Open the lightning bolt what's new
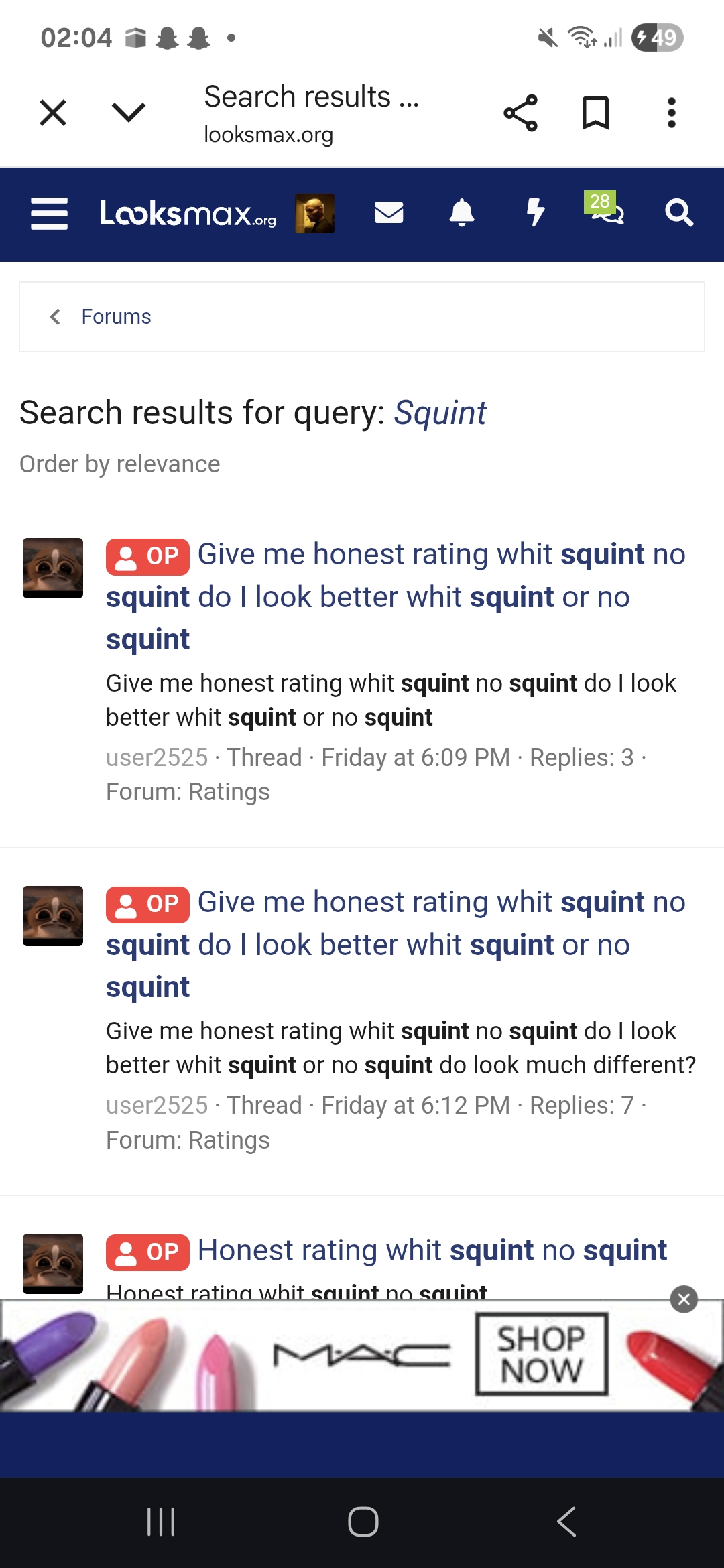724x1568 pixels. click(x=535, y=214)
